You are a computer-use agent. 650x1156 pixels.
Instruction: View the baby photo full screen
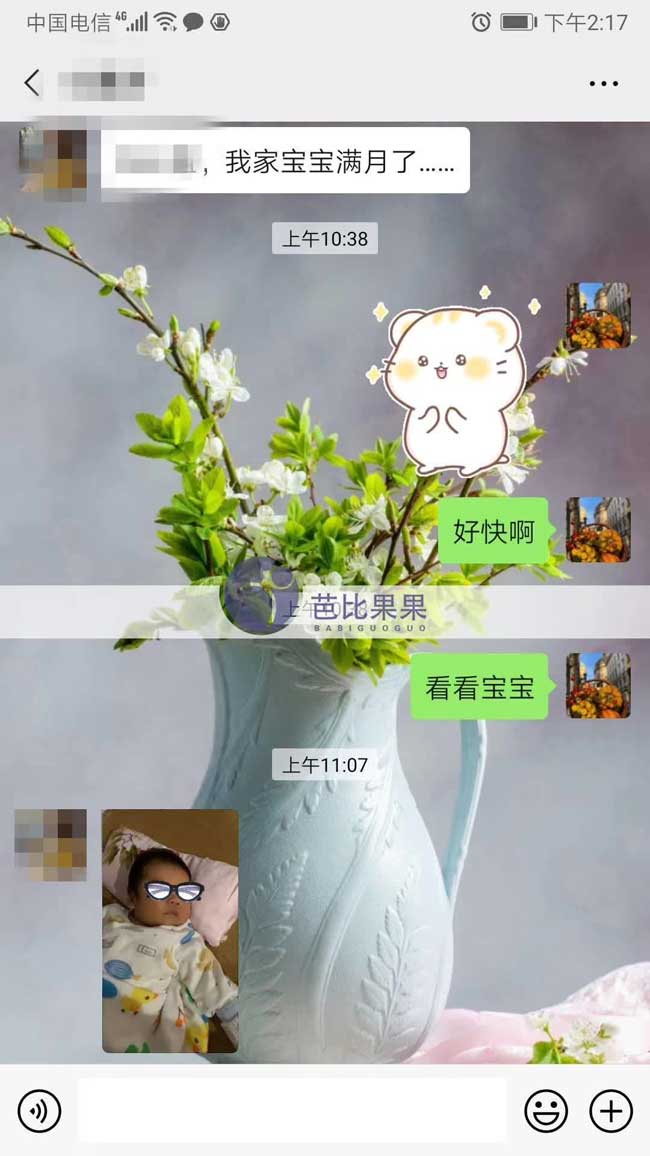170,930
